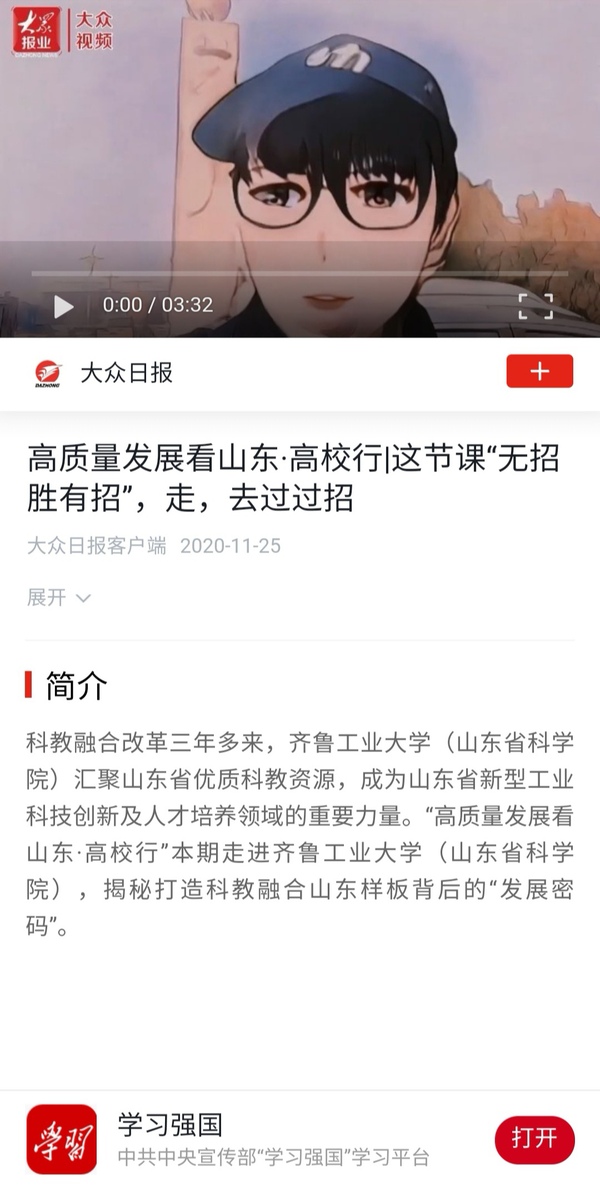Follow 大众日报 with the plus button

[x=539, y=371]
